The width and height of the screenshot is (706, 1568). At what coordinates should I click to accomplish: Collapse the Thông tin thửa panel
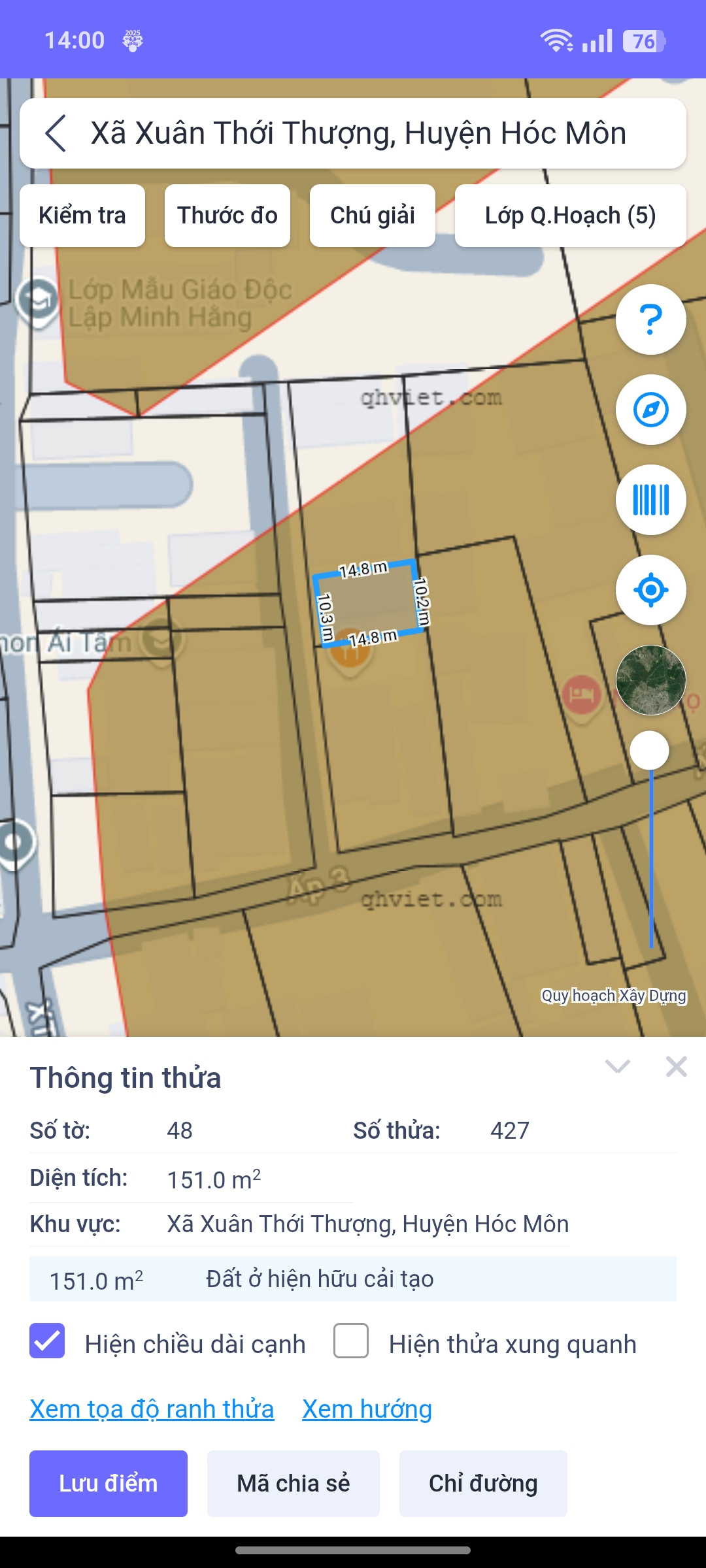click(x=617, y=1067)
